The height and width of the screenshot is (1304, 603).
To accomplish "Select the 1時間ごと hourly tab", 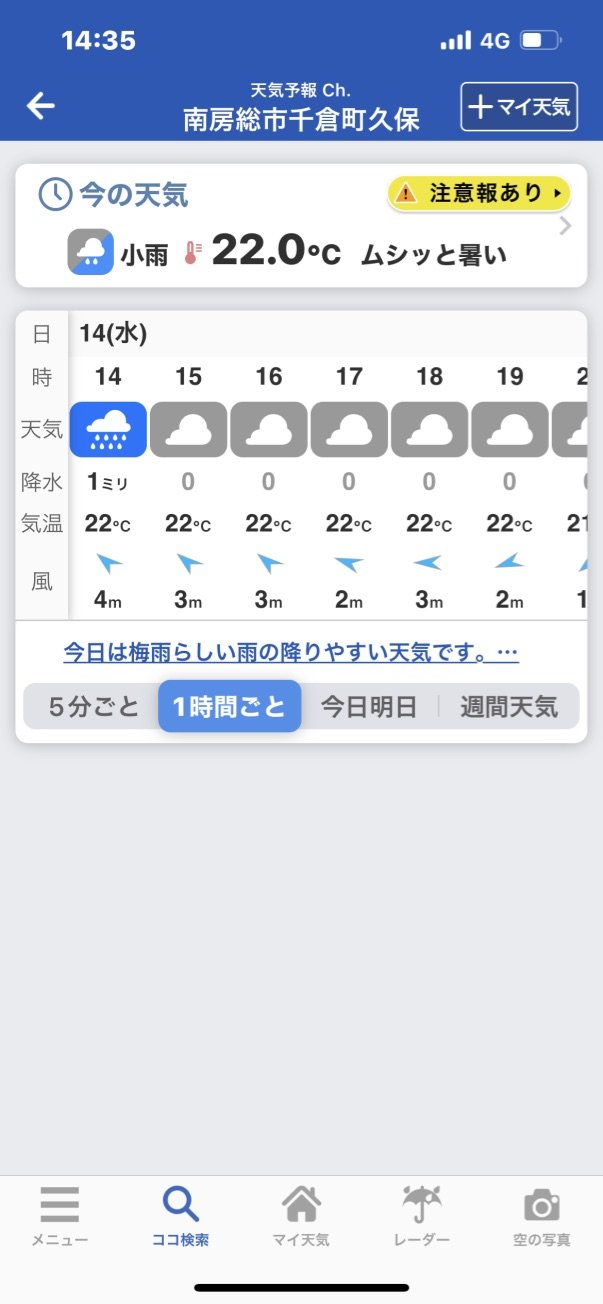I will [x=229, y=707].
